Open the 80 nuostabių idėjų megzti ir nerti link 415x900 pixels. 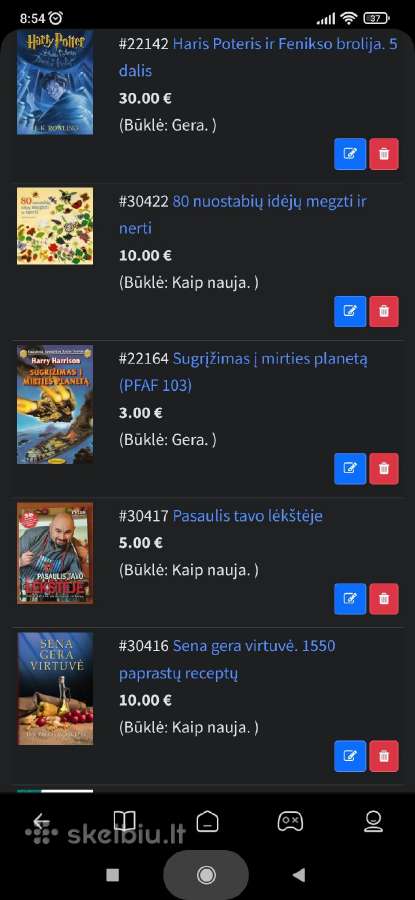[x=243, y=215]
